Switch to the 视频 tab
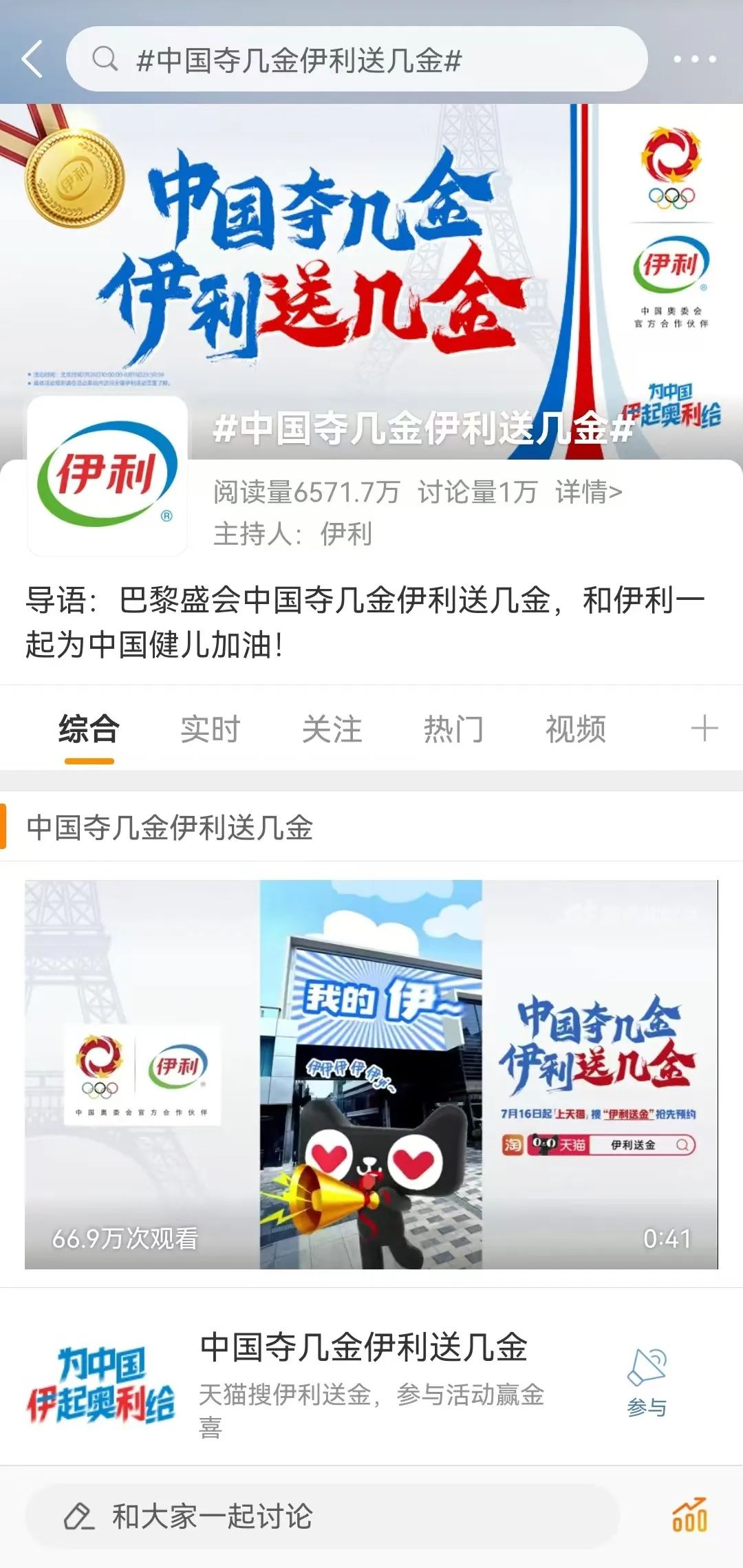Viewport: 743px width, 1568px height. (x=575, y=729)
